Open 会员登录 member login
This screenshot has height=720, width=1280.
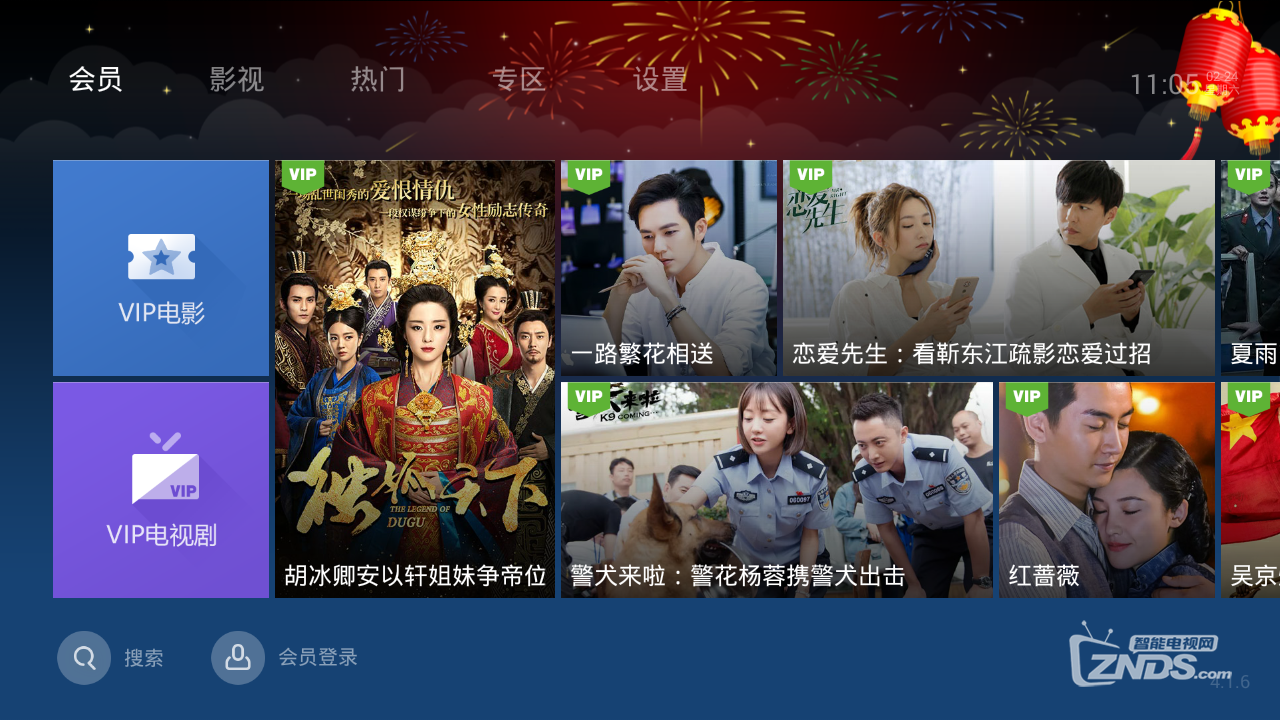click(238, 658)
